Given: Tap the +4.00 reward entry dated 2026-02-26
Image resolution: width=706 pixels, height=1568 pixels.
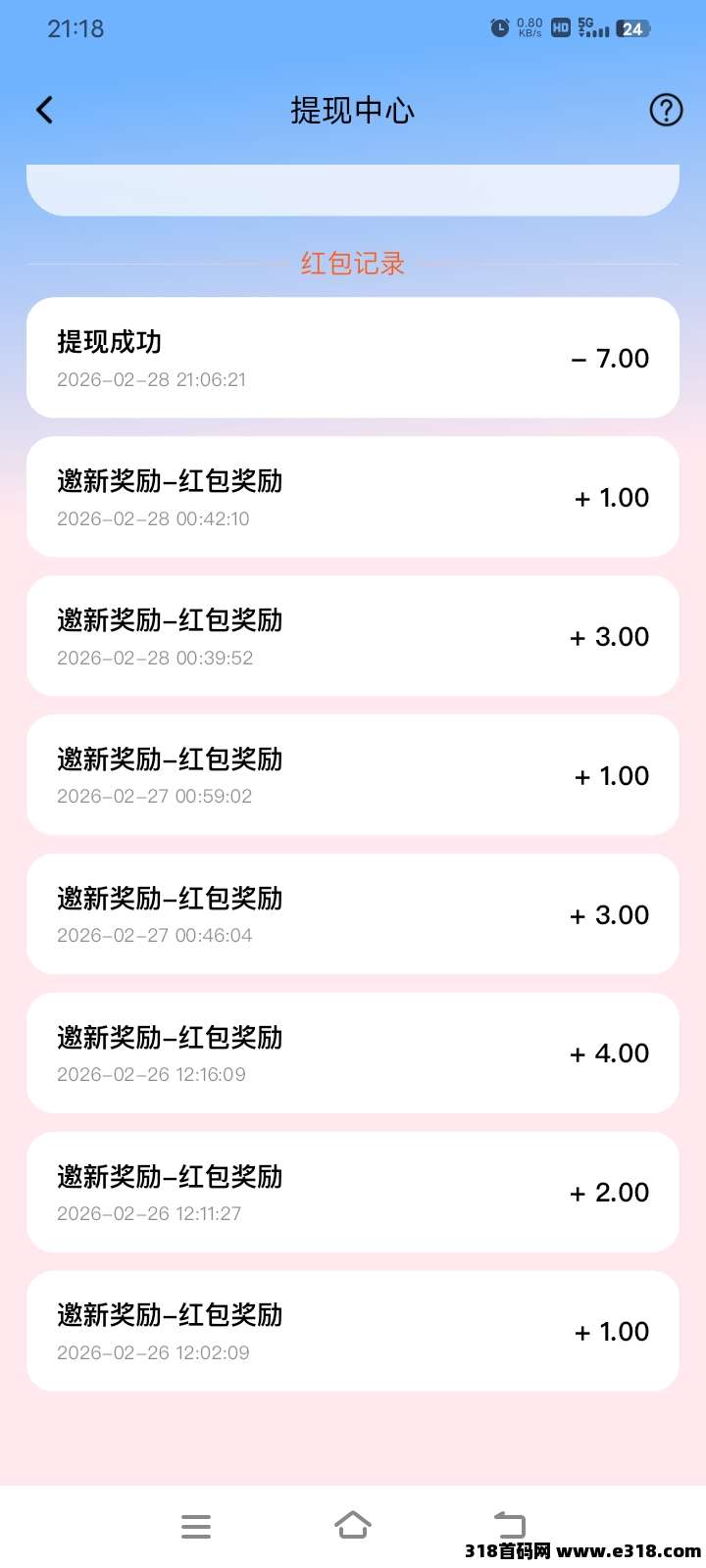Looking at the screenshot, I should 353,1053.
